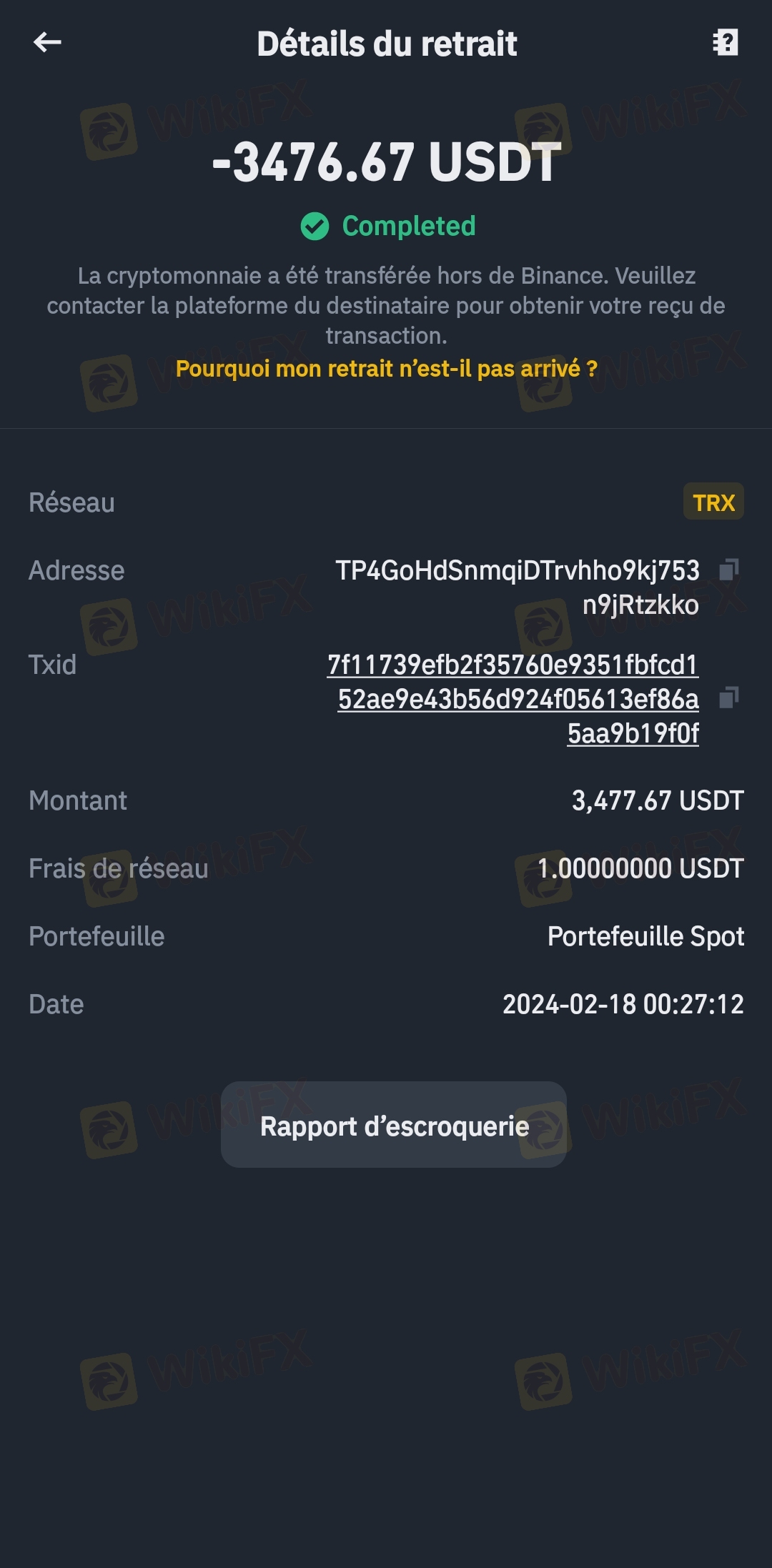Go back using the arrow icon
This screenshot has height=1568, width=772.
[47, 43]
